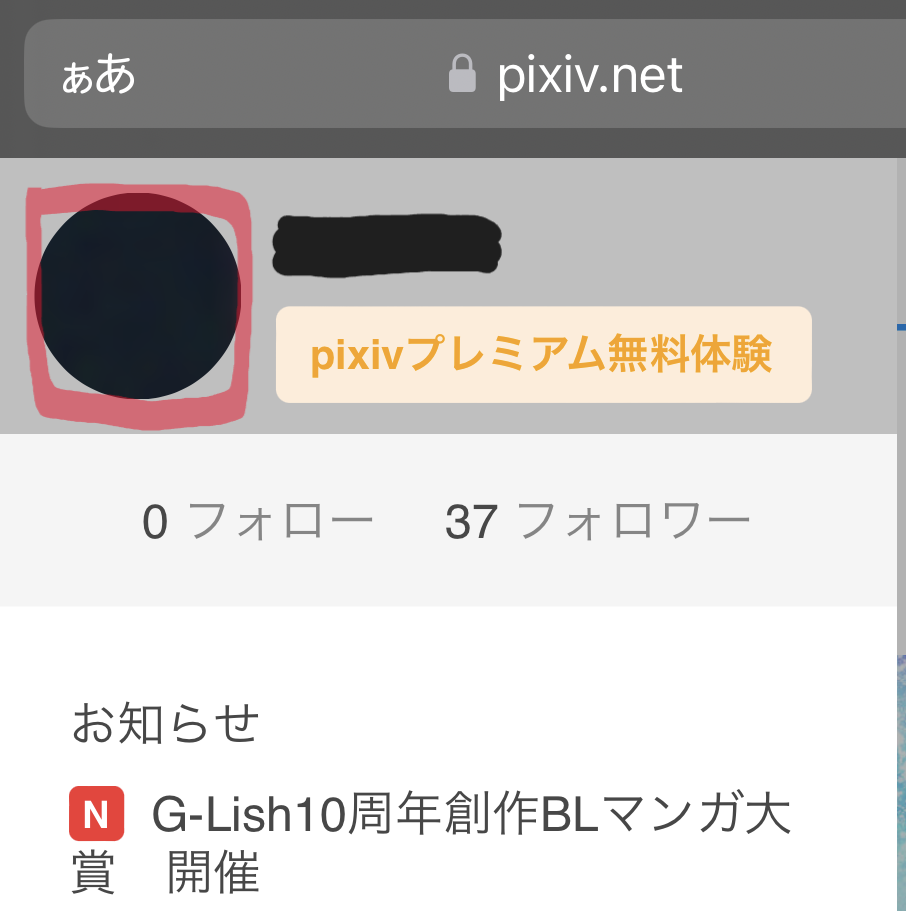
Task: Open the ぁあ reader and text size menu
Action: click(x=98, y=76)
